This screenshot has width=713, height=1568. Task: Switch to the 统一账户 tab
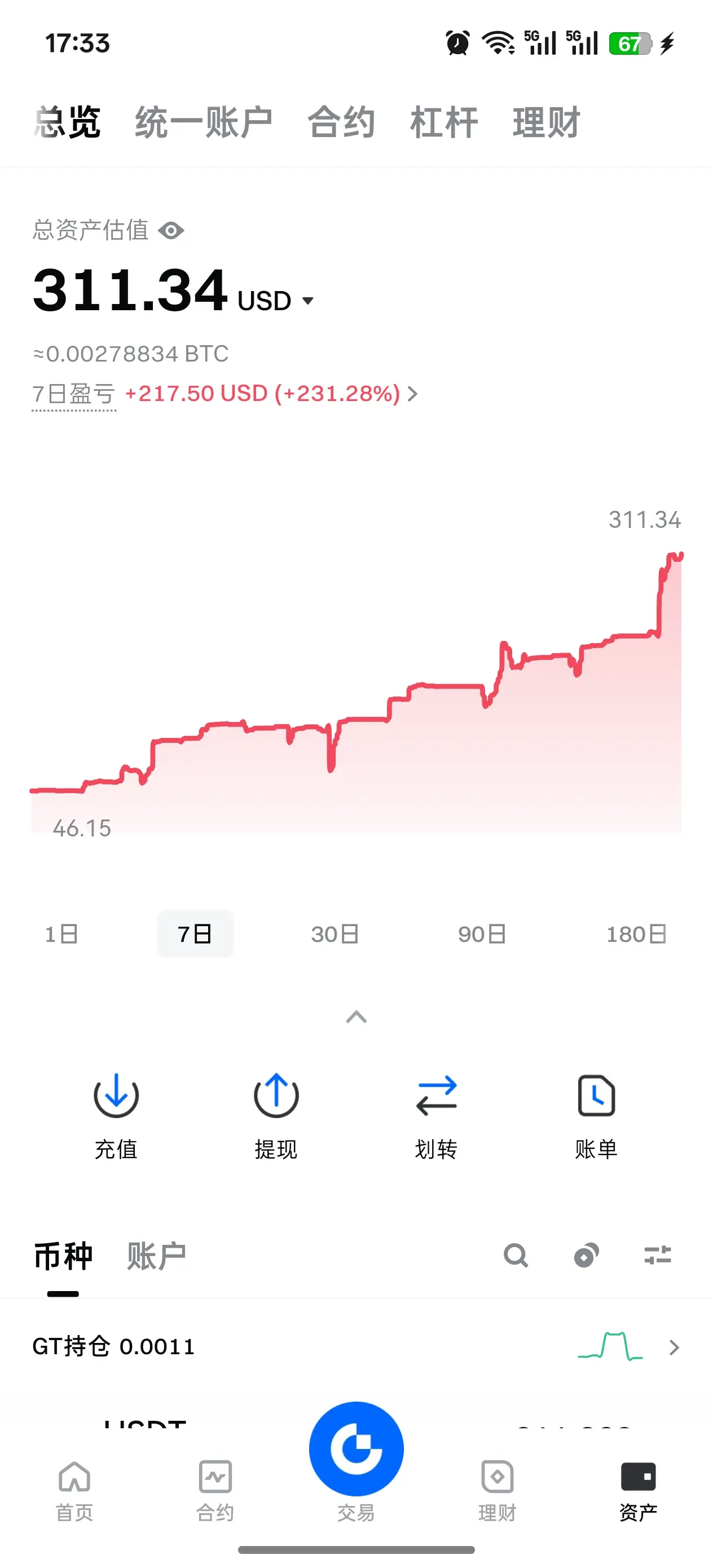click(204, 122)
